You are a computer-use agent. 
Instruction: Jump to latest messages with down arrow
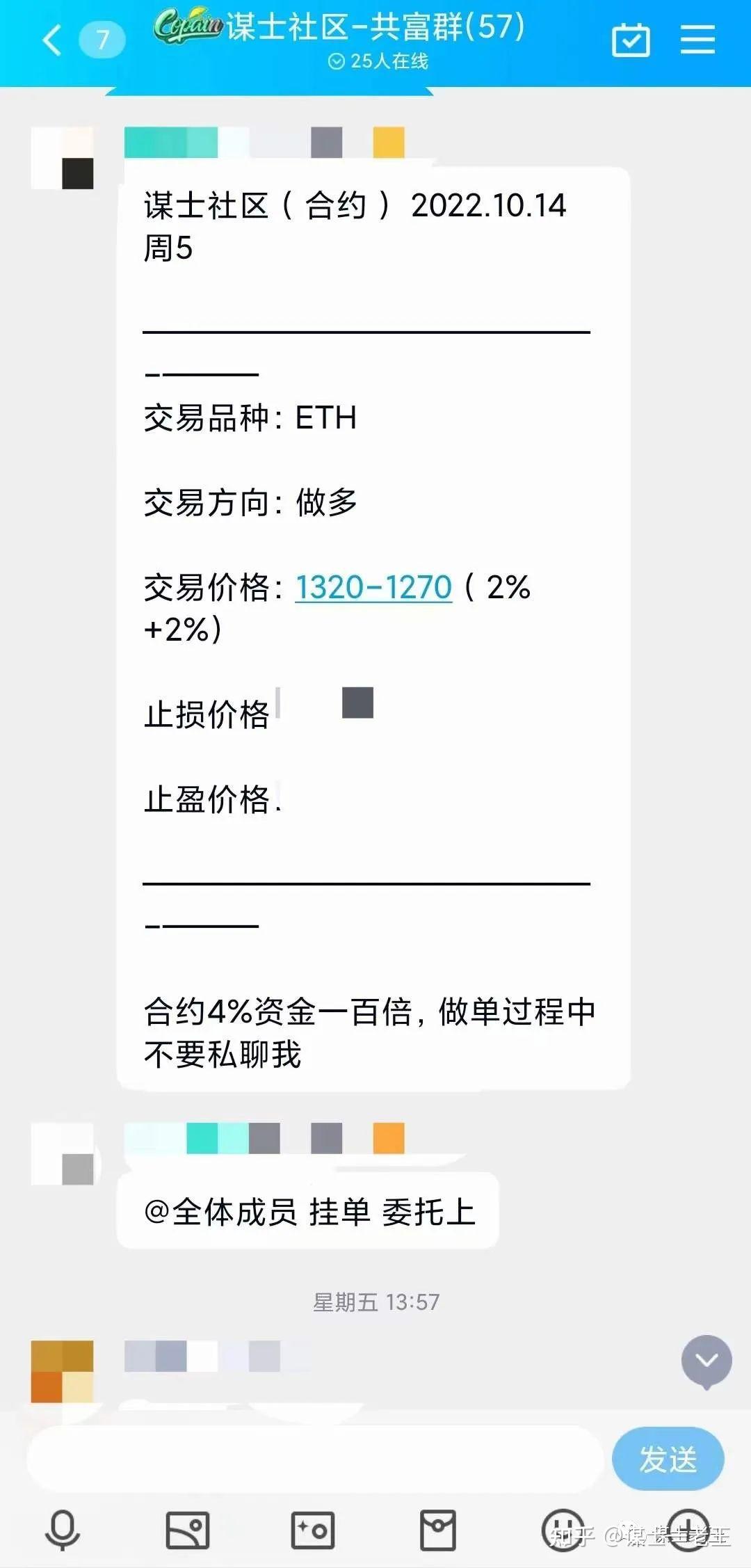706,1361
